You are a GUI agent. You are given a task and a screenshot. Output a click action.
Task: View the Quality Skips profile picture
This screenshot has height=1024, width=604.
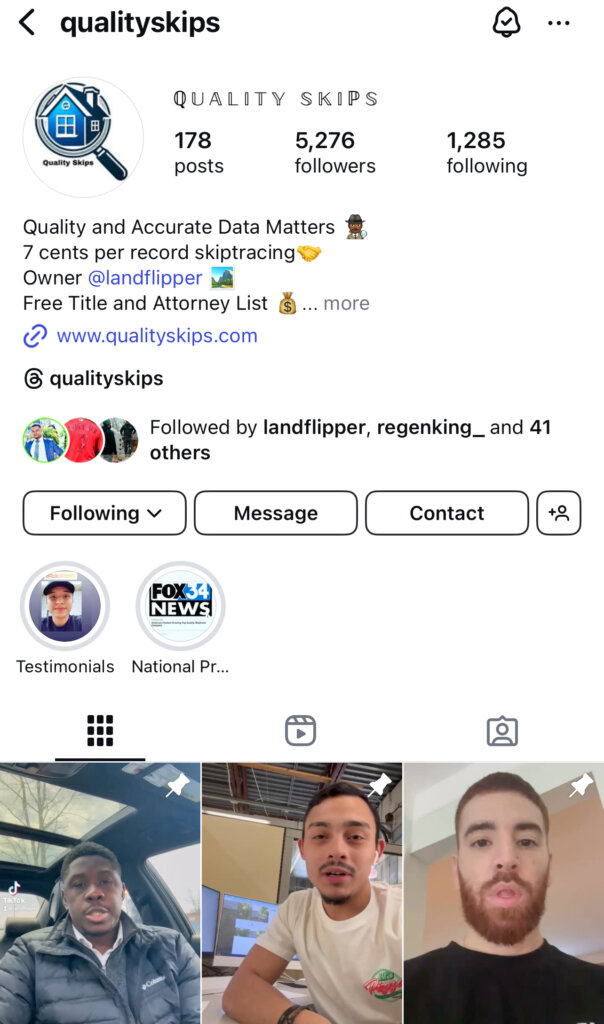click(x=83, y=137)
